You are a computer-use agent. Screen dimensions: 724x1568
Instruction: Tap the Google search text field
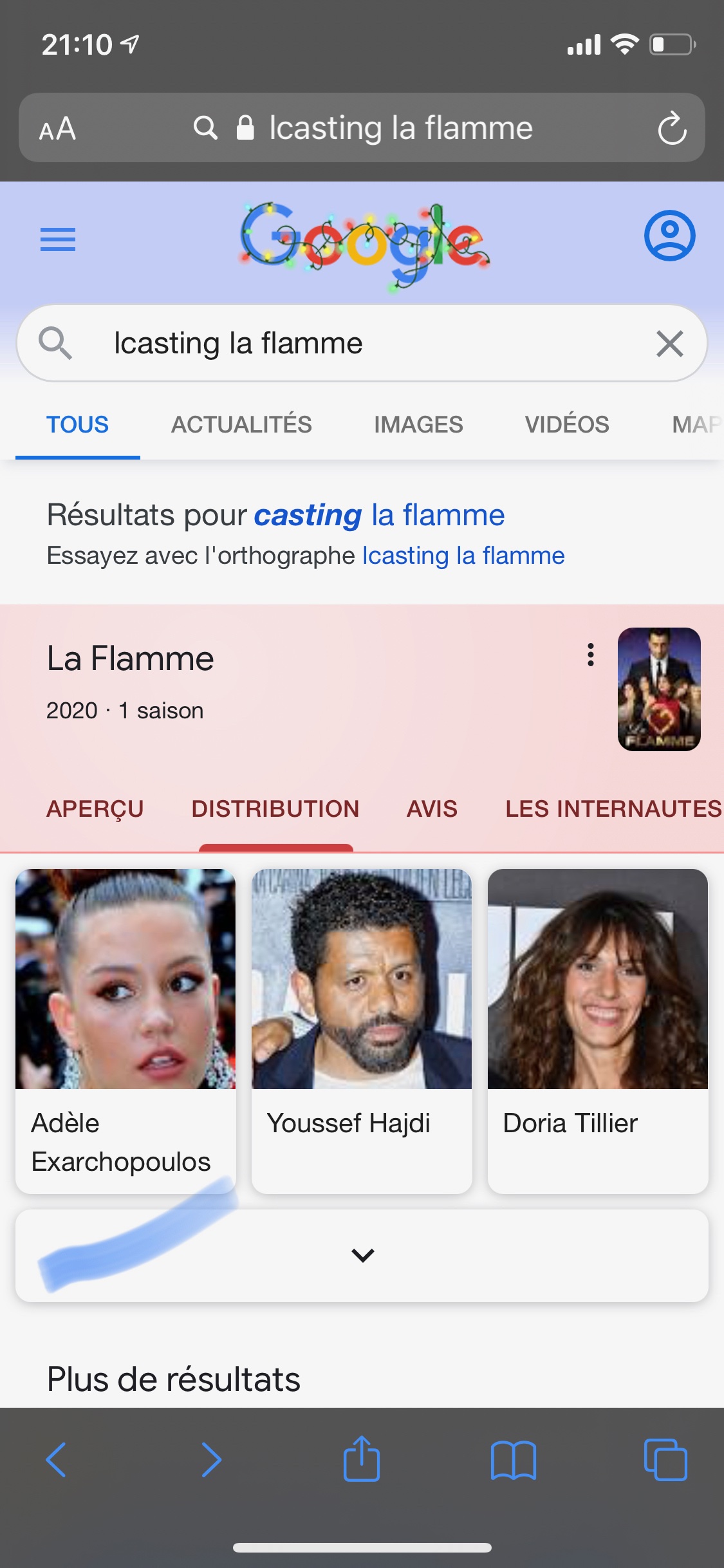pyautogui.click(x=360, y=343)
